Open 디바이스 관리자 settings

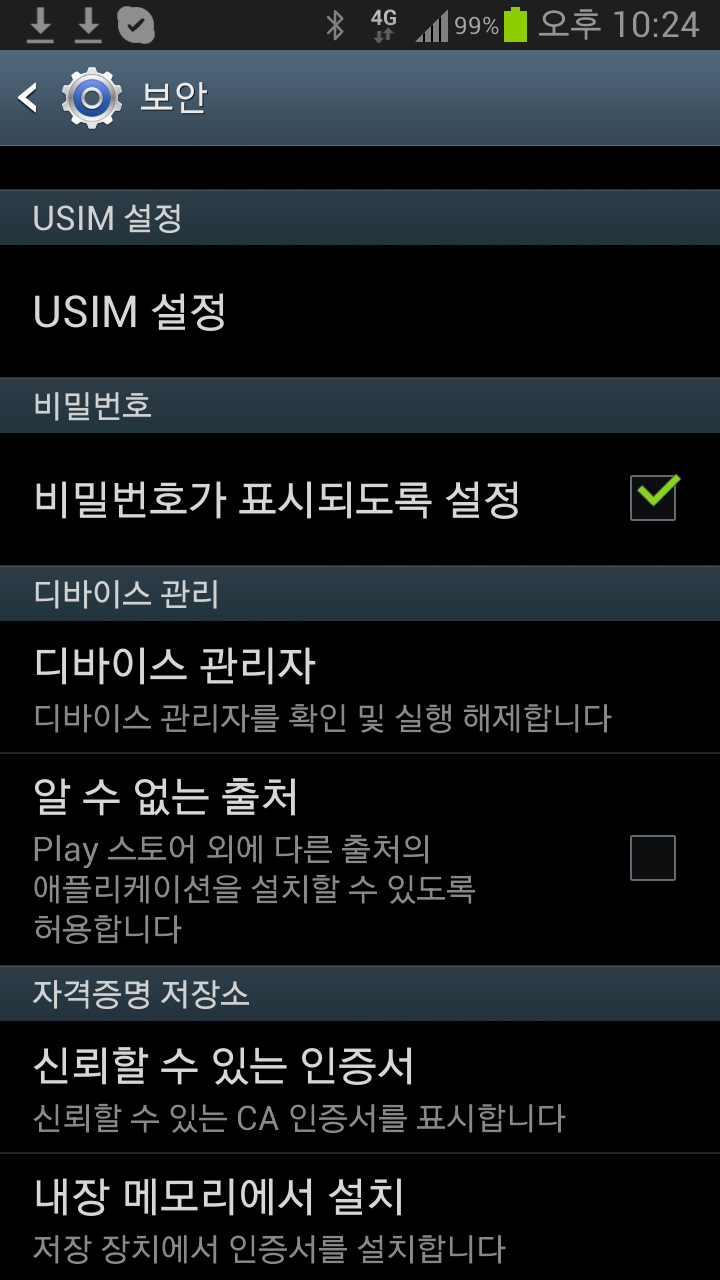coord(360,687)
